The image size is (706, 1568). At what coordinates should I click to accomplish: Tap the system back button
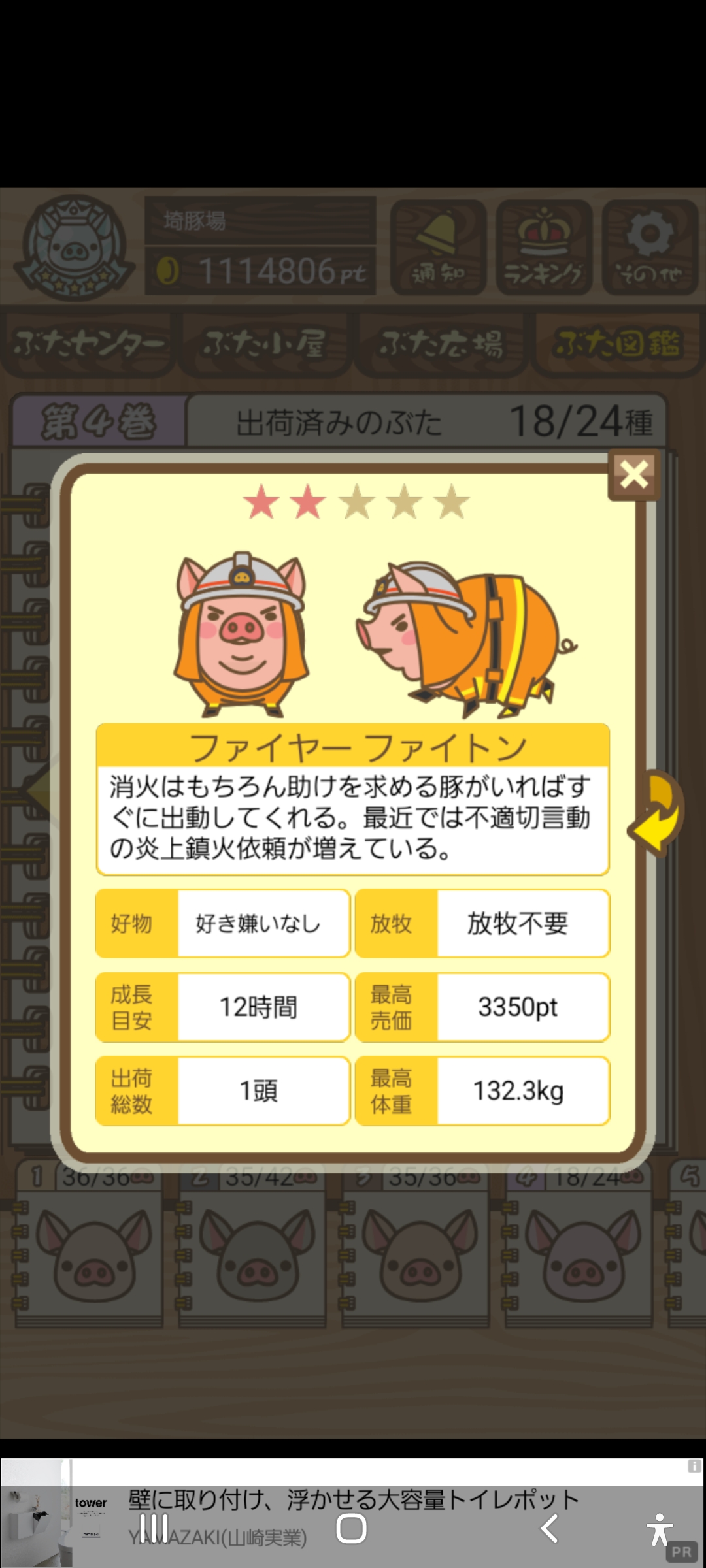tap(549, 1529)
